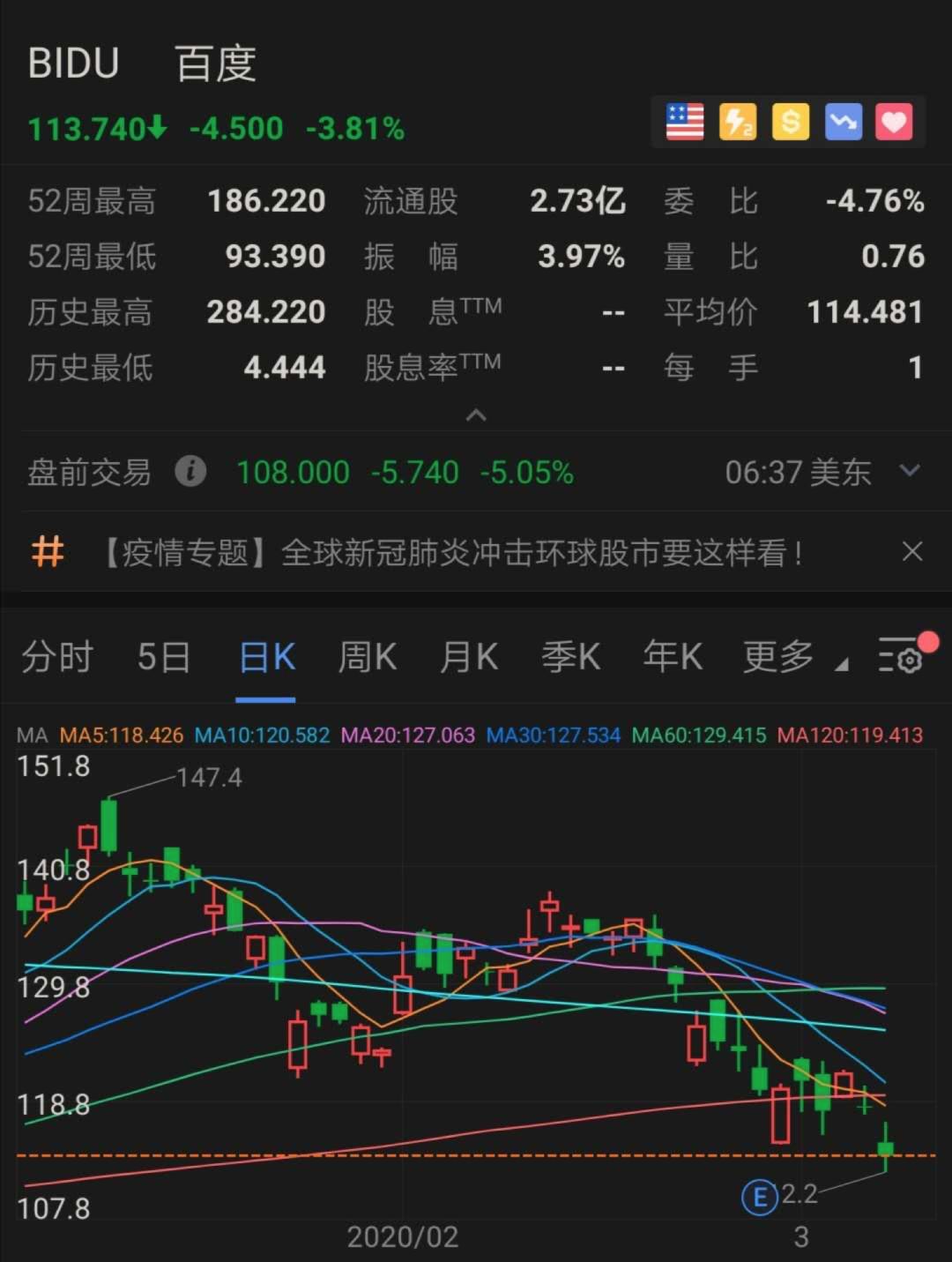The image size is (952, 1262).
Task: Select the US flag market icon
Action: click(x=684, y=122)
